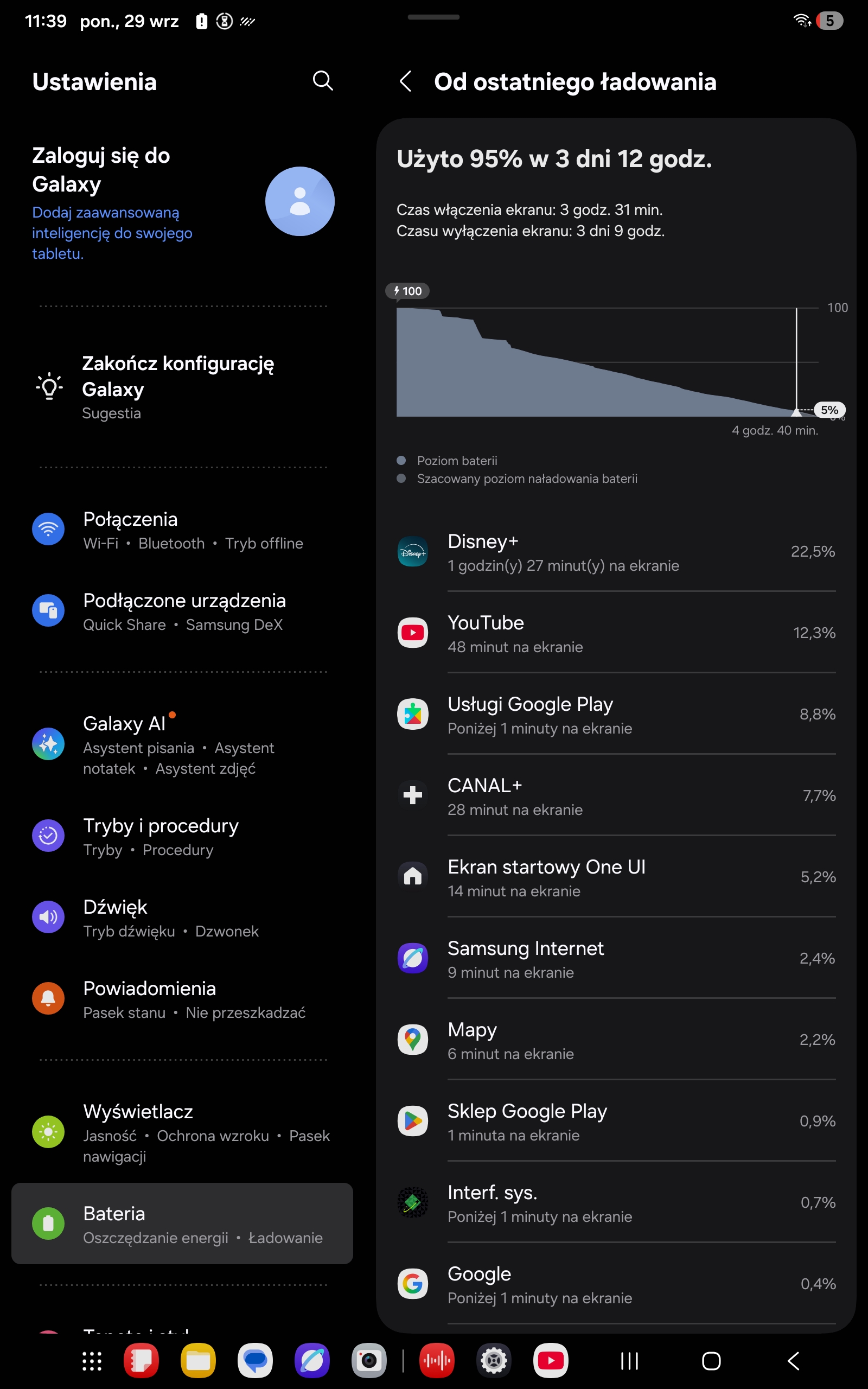The width and height of the screenshot is (868, 1389).
Task: Open recent apps from navigation bar
Action: click(629, 1360)
